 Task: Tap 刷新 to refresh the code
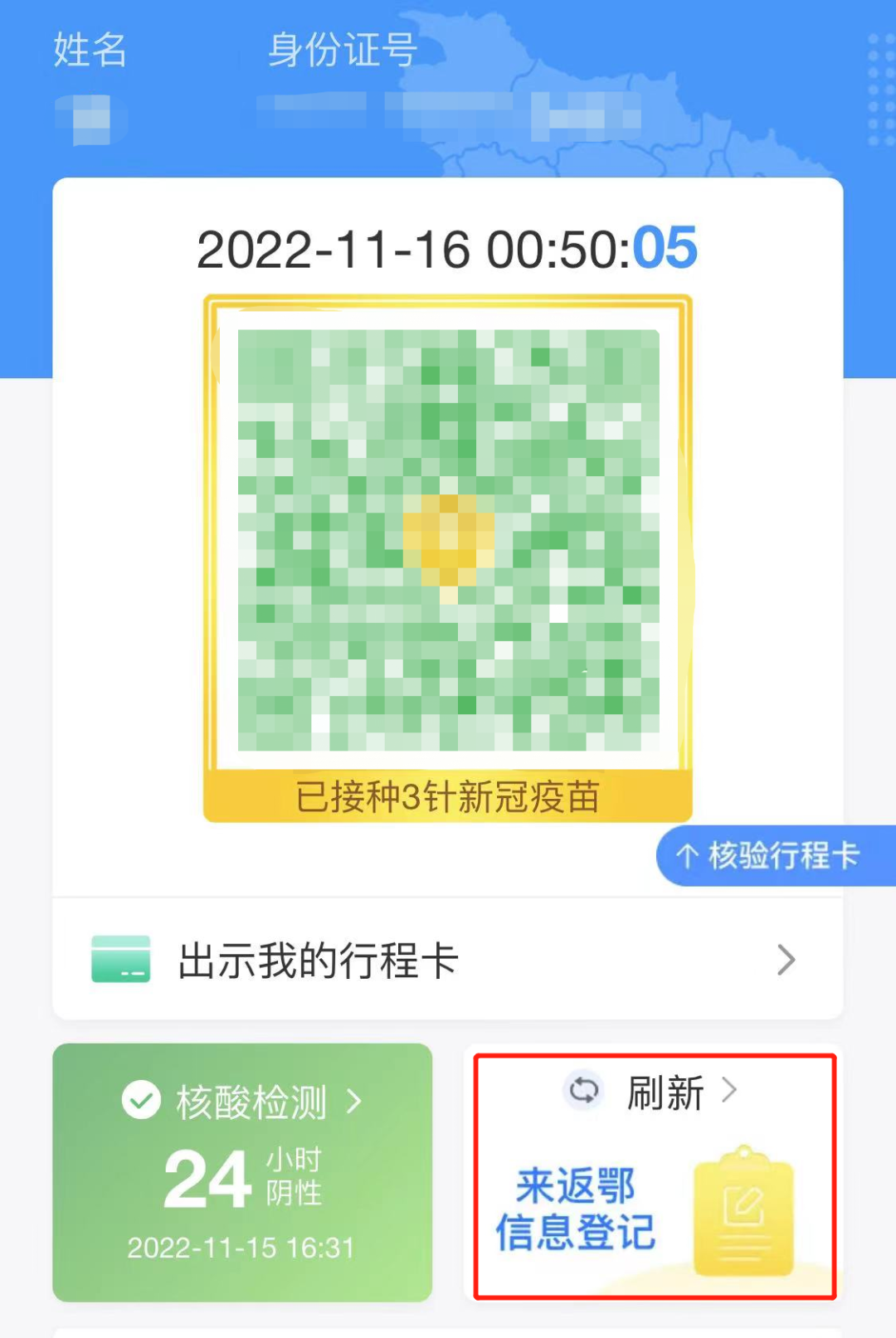651,1092
